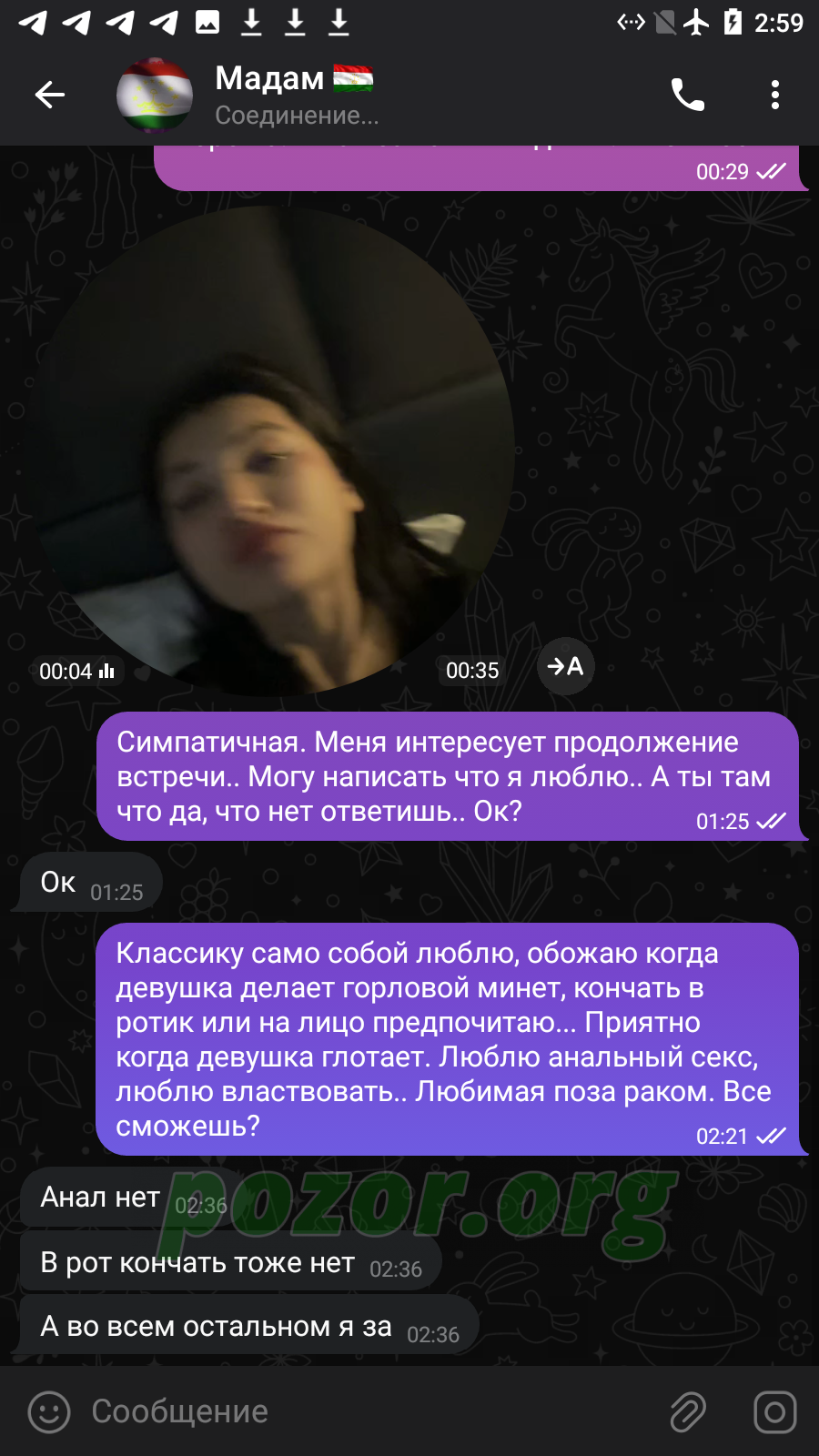Record a round video message
Screen dimensions: 819x1456
point(775,1412)
